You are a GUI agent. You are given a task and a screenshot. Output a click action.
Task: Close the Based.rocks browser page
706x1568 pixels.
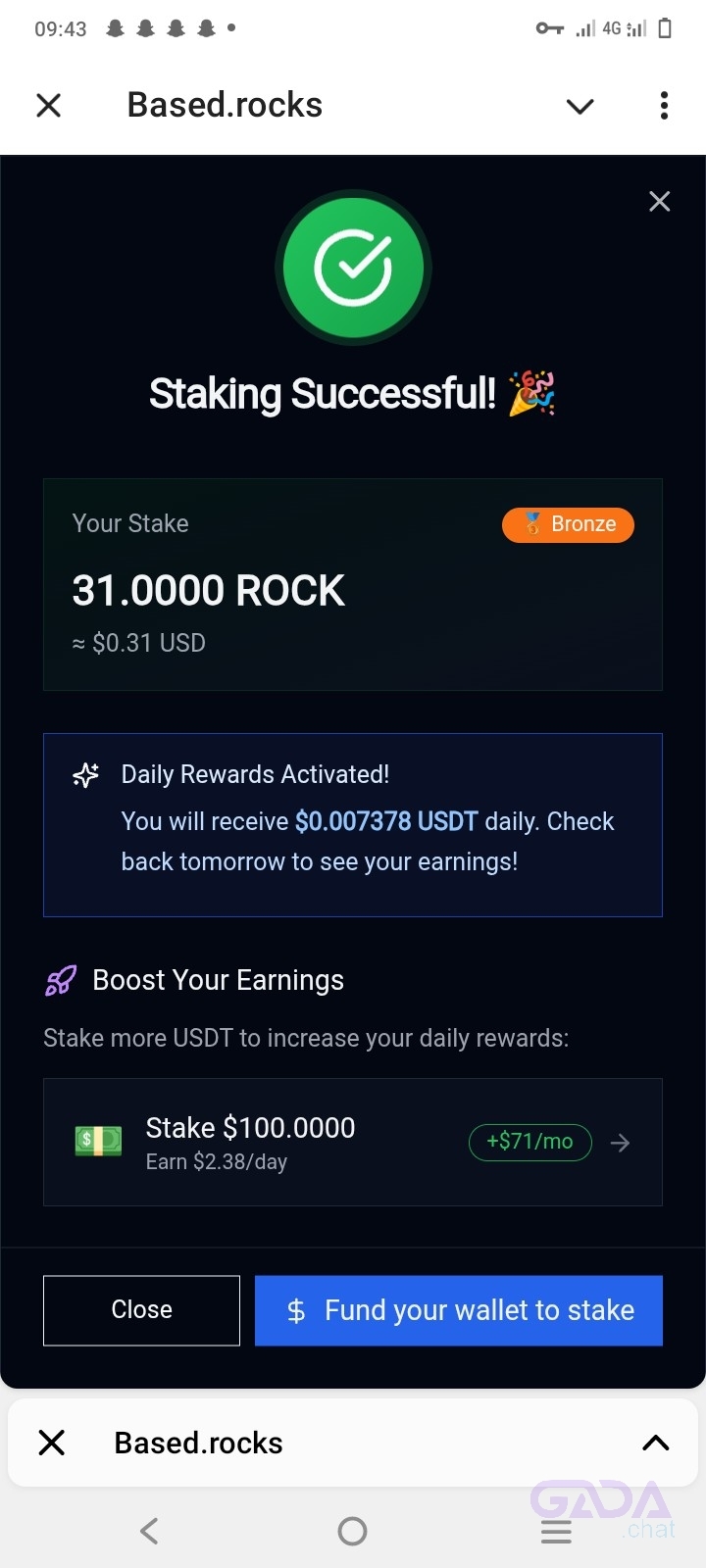[49, 105]
